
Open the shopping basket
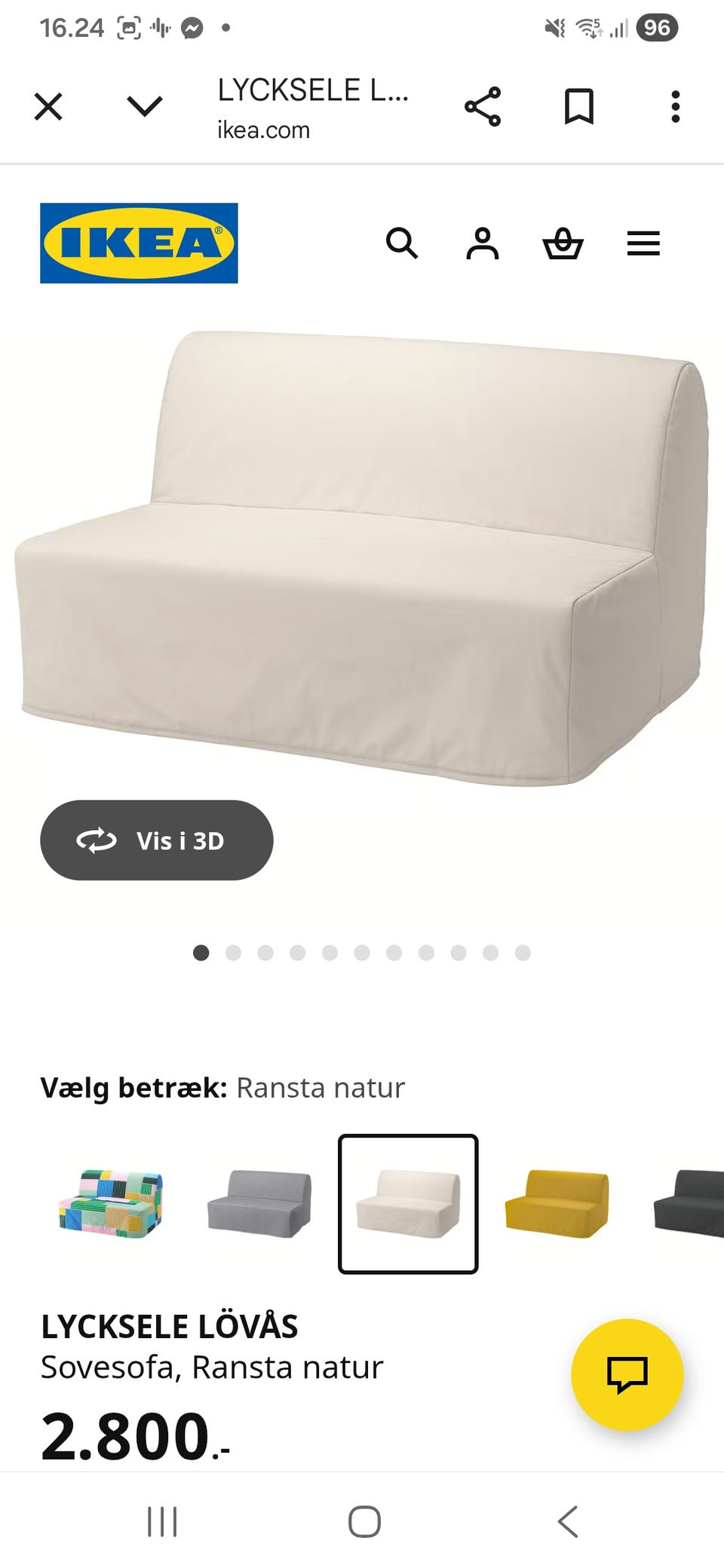pyautogui.click(x=563, y=243)
